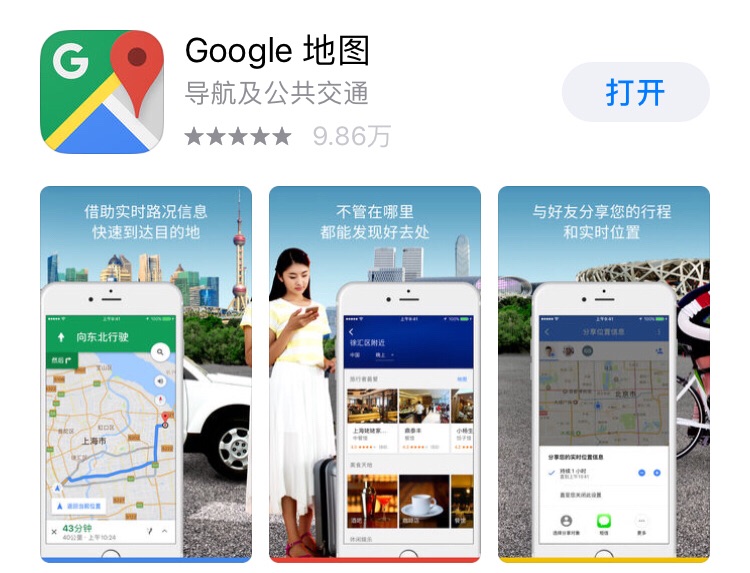This screenshot has height=573, width=750.
Task: View the 与好友分享您的行程 screenshot preview
Action: click(604, 375)
